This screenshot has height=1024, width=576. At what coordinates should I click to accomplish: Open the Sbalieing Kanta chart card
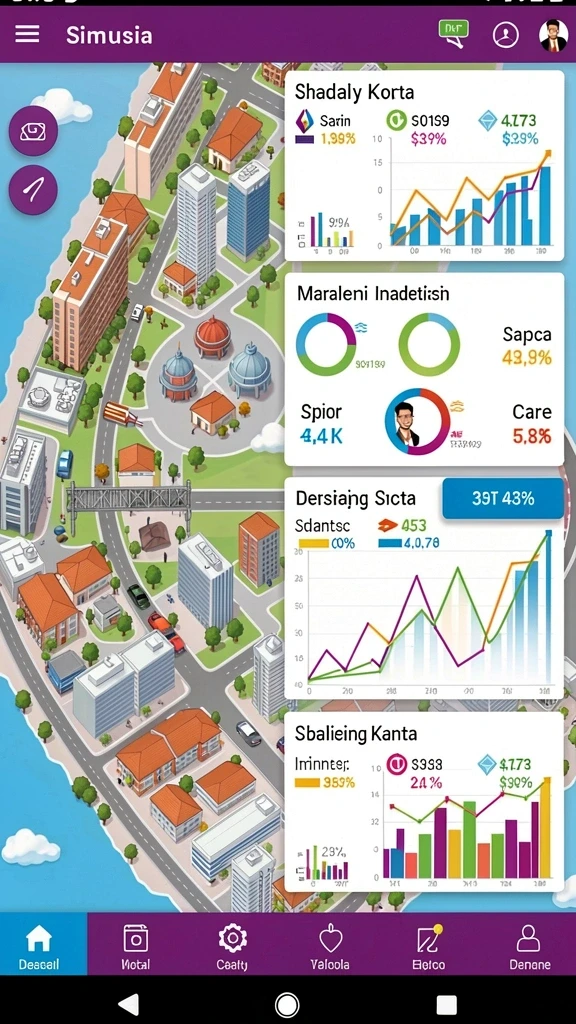point(424,802)
